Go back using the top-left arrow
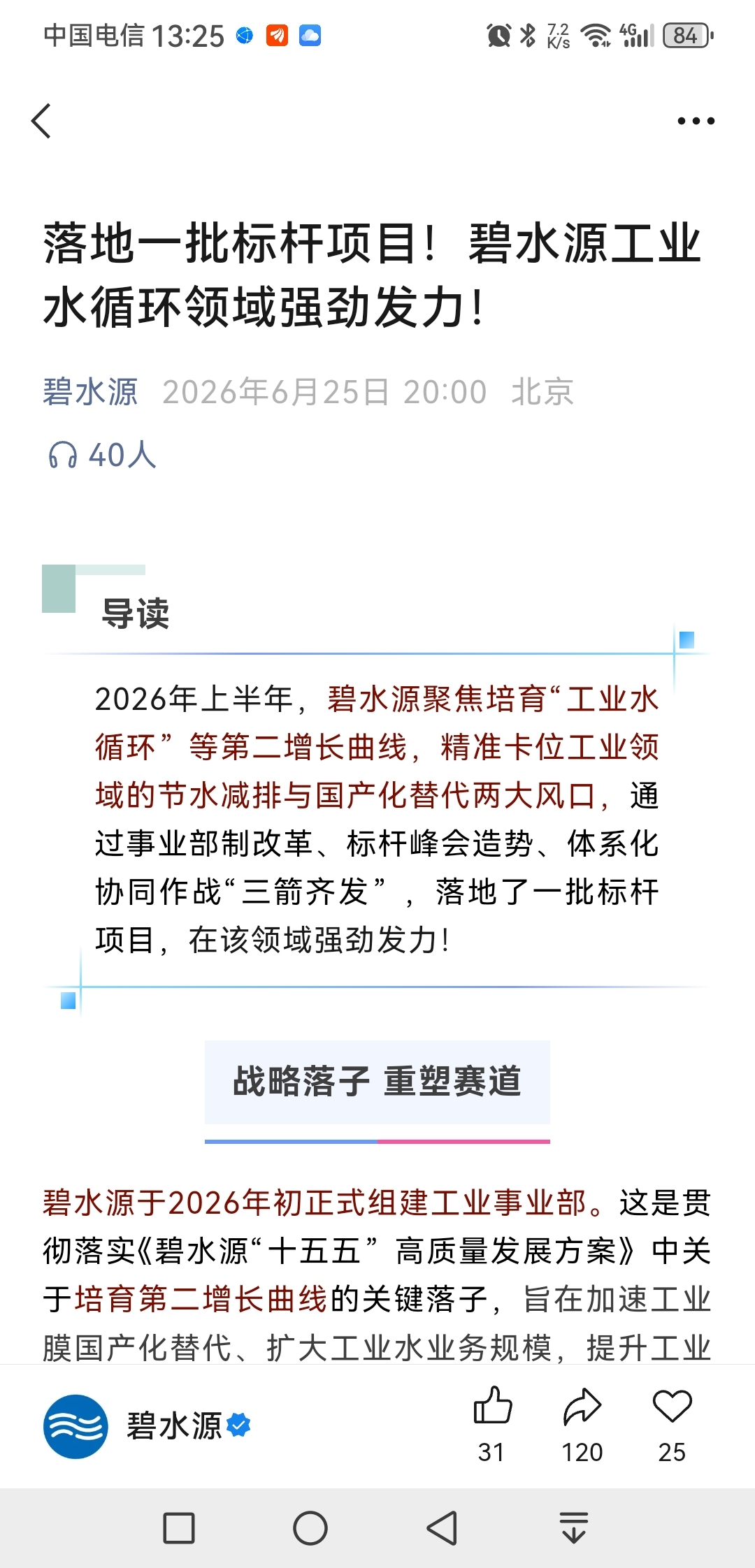Screen dimensions: 755x1568 (41, 121)
